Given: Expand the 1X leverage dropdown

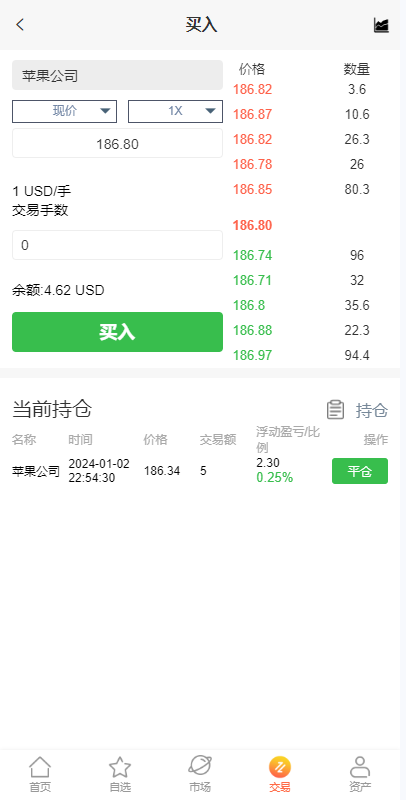Looking at the screenshot, I should click(175, 111).
